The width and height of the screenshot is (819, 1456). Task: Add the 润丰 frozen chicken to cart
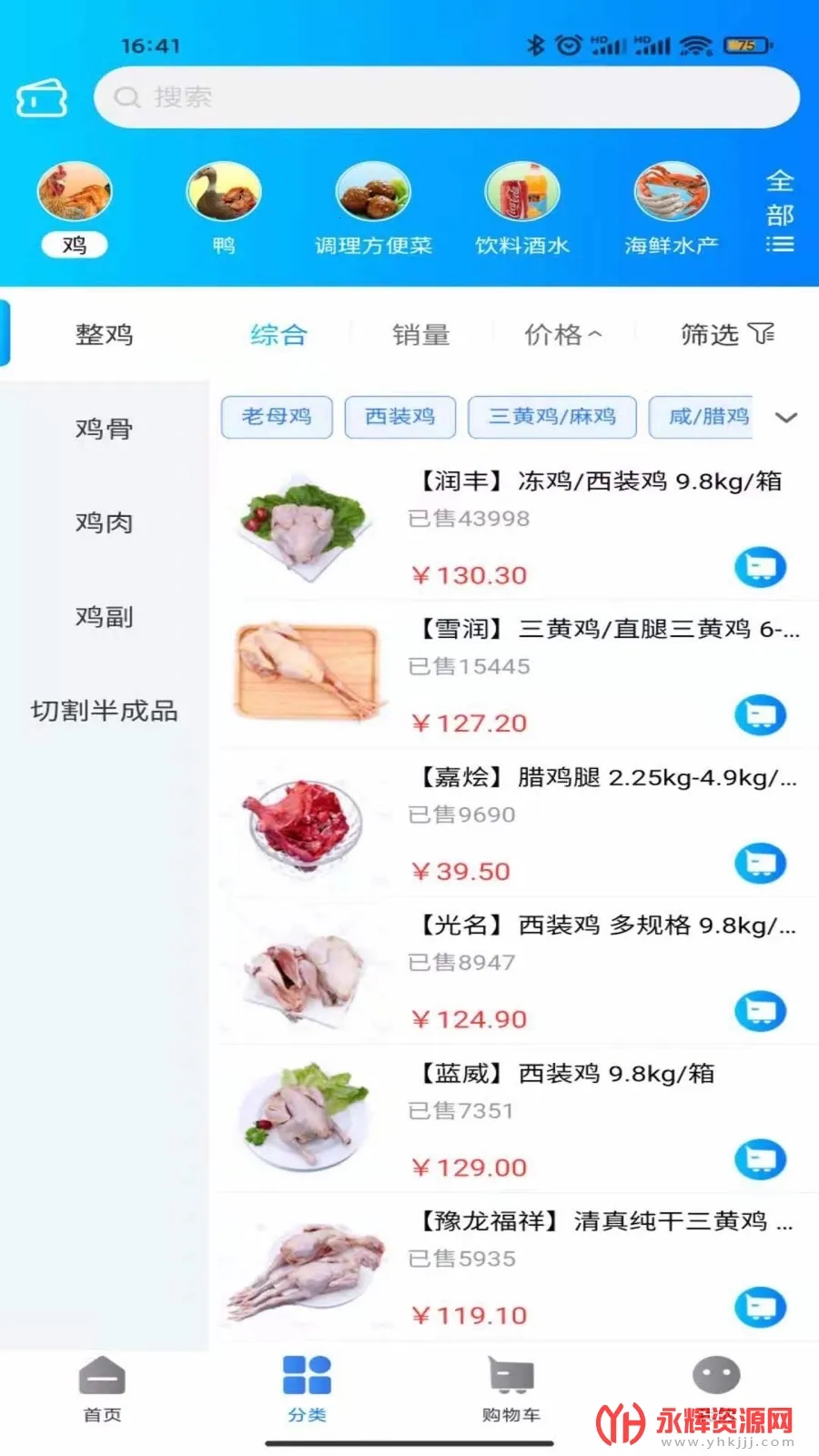(761, 567)
